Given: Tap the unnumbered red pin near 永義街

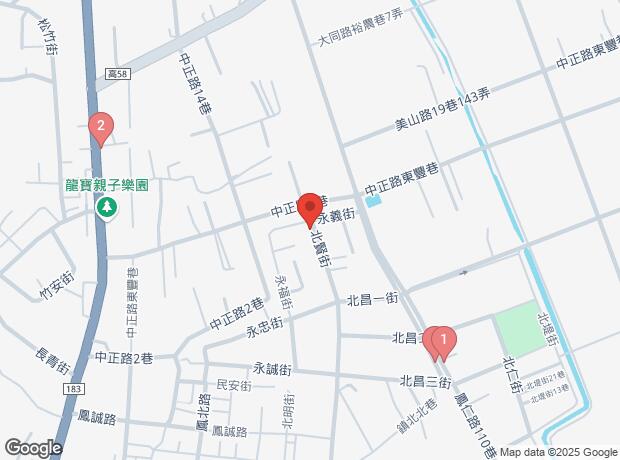Looking at the screenshot, I should 309,208.
